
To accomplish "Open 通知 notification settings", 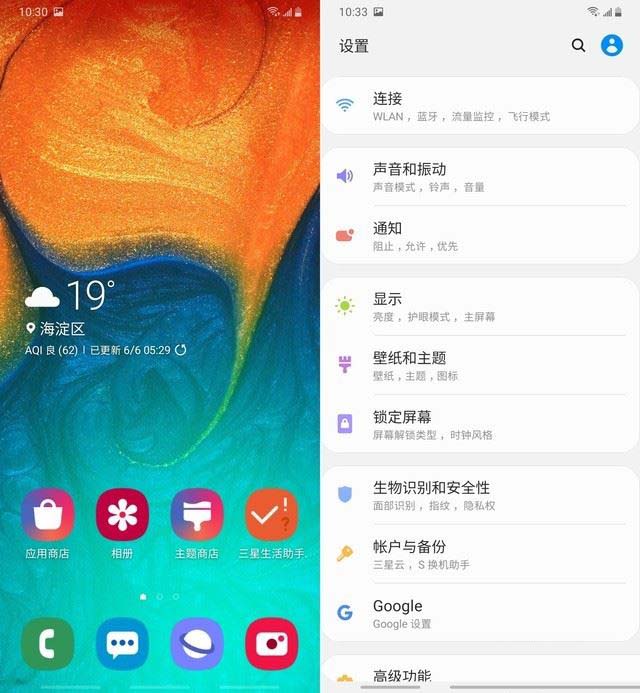I will [480, 235].
